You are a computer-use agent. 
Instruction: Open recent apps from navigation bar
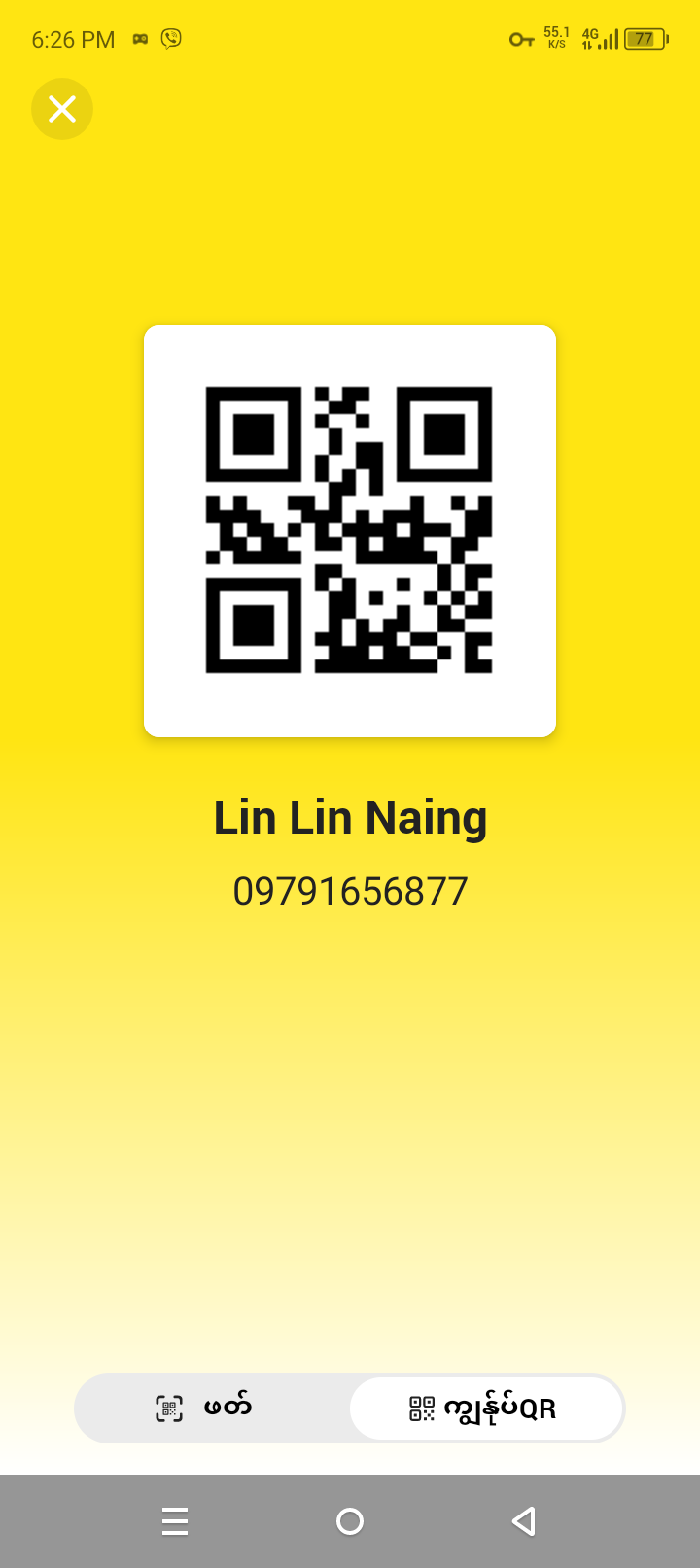coord(175,1520)
